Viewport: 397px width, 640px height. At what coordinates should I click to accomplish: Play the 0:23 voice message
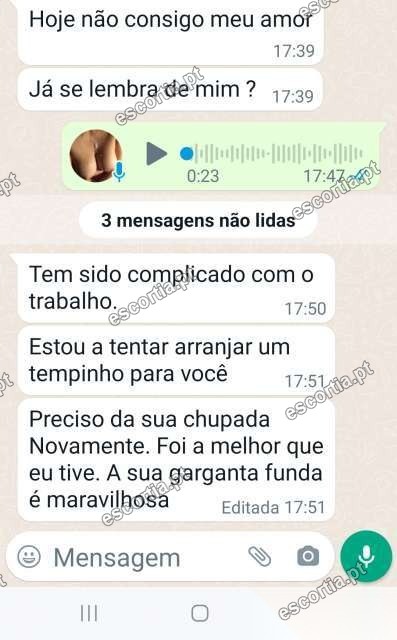pos(156,154)
